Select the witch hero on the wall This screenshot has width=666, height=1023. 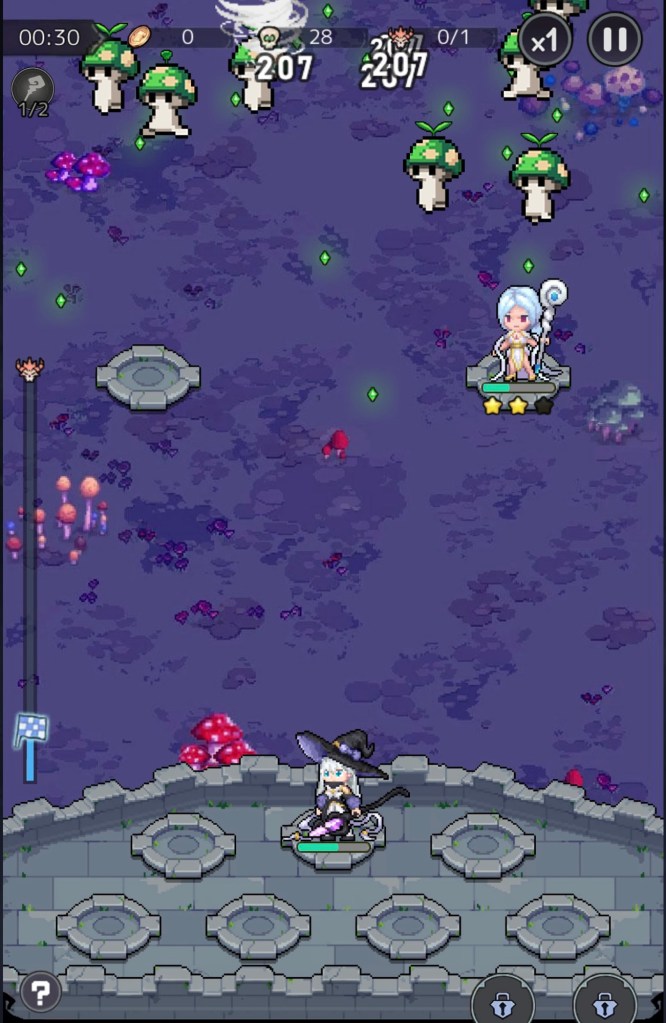(337, 790)
